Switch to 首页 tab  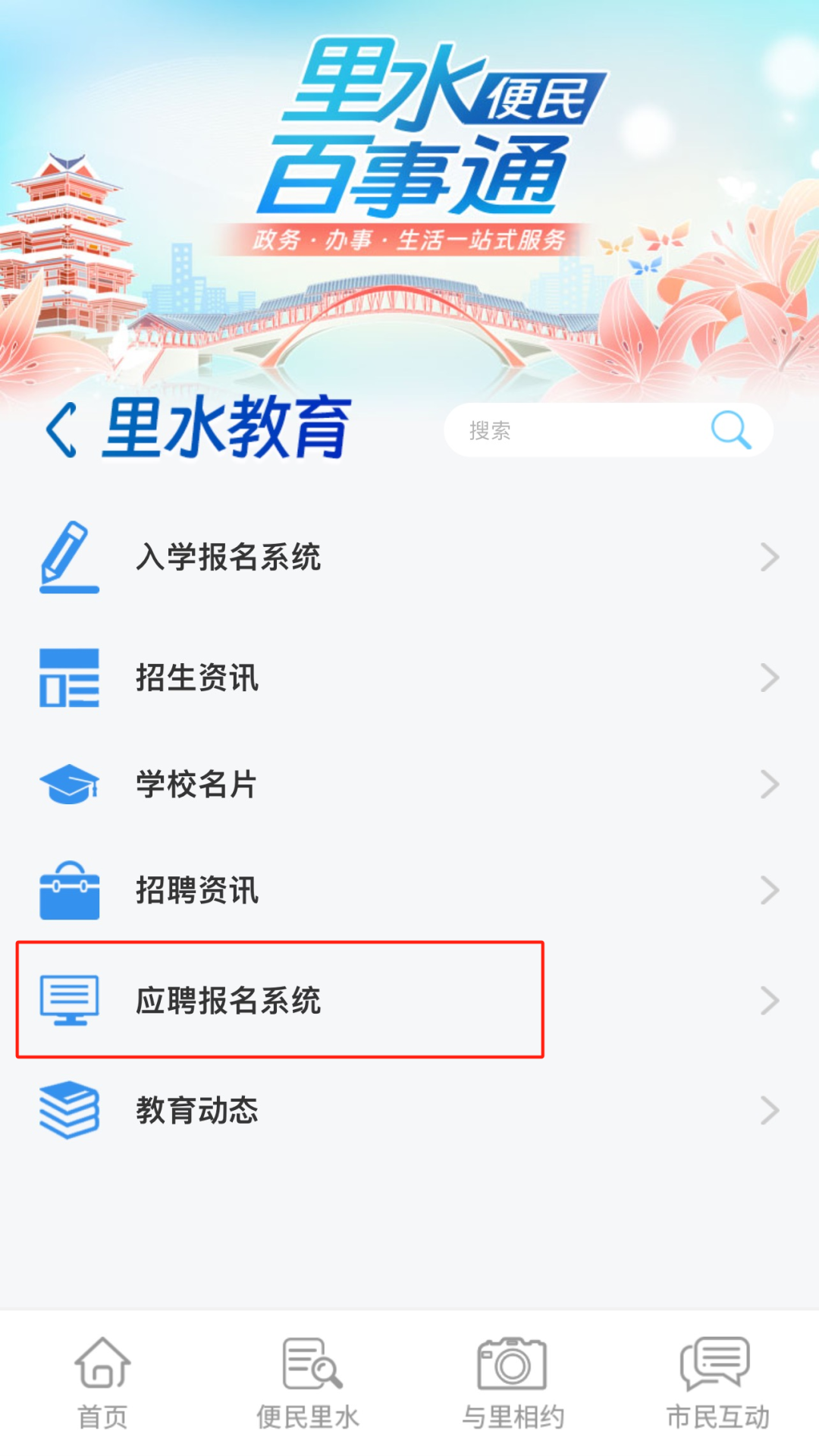pyautogui.click(x=102, y=1383)
